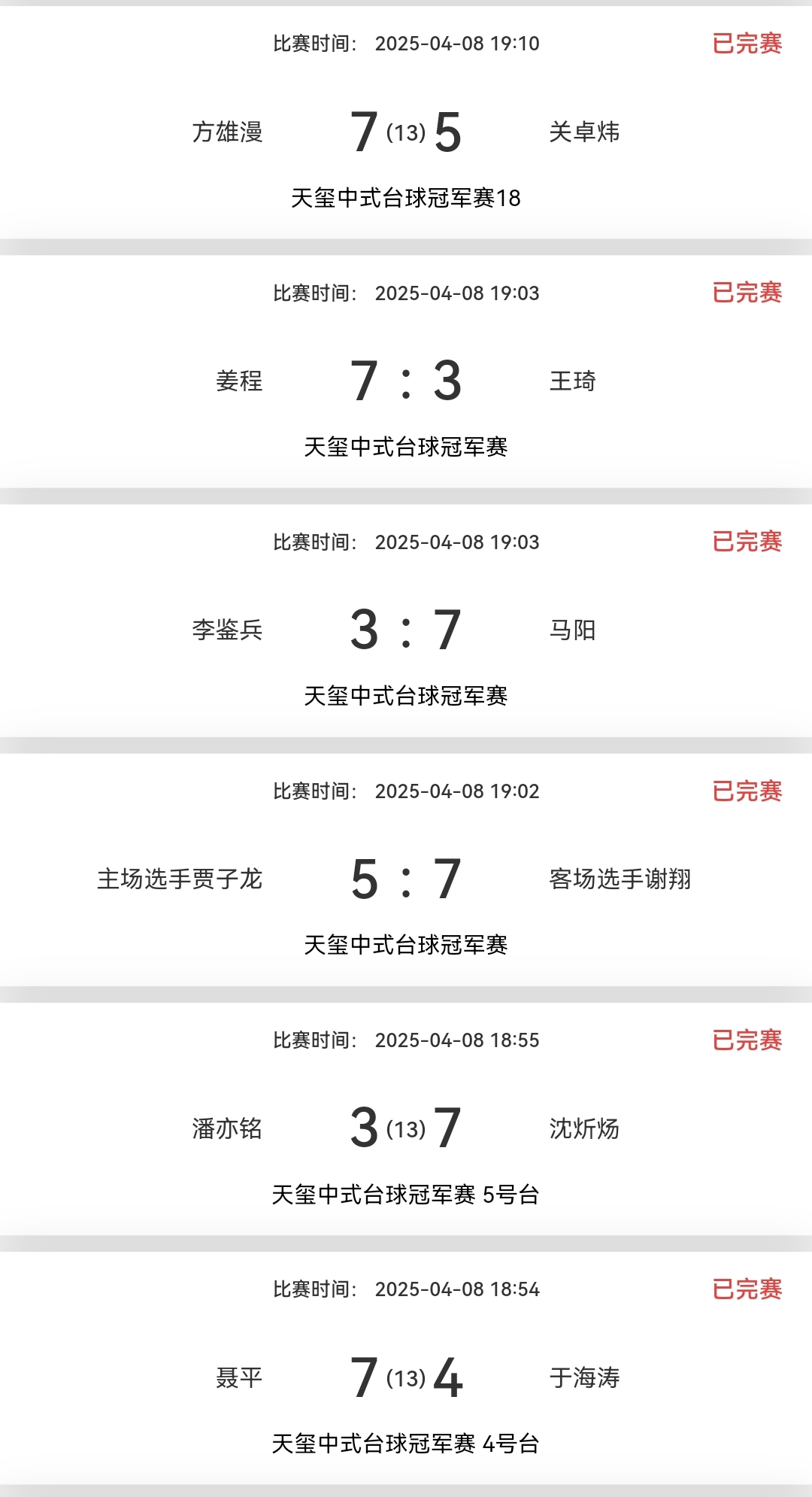View the 潘亦铭 vs 沈炘炀 match details

click(406, 1128)
